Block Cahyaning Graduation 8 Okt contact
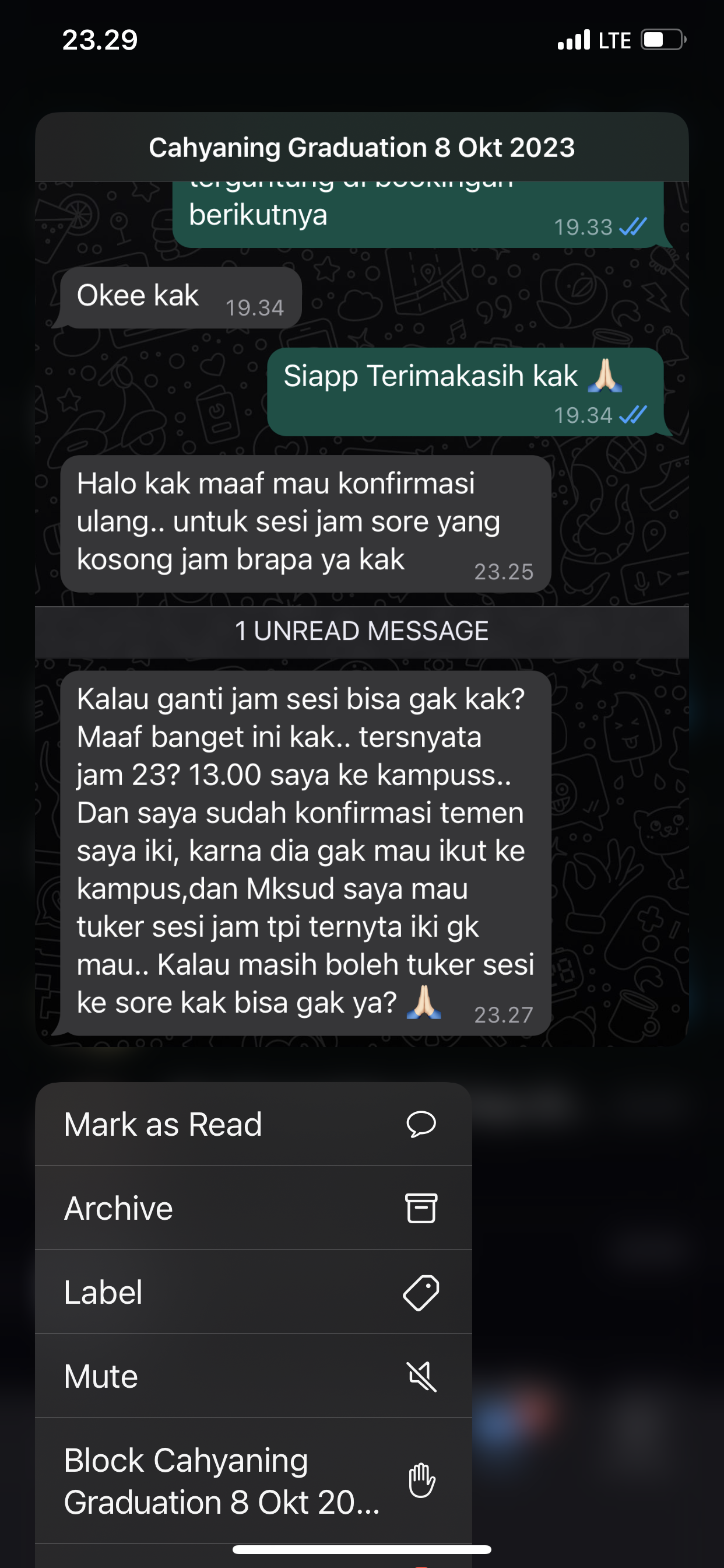 (252, 1480)
